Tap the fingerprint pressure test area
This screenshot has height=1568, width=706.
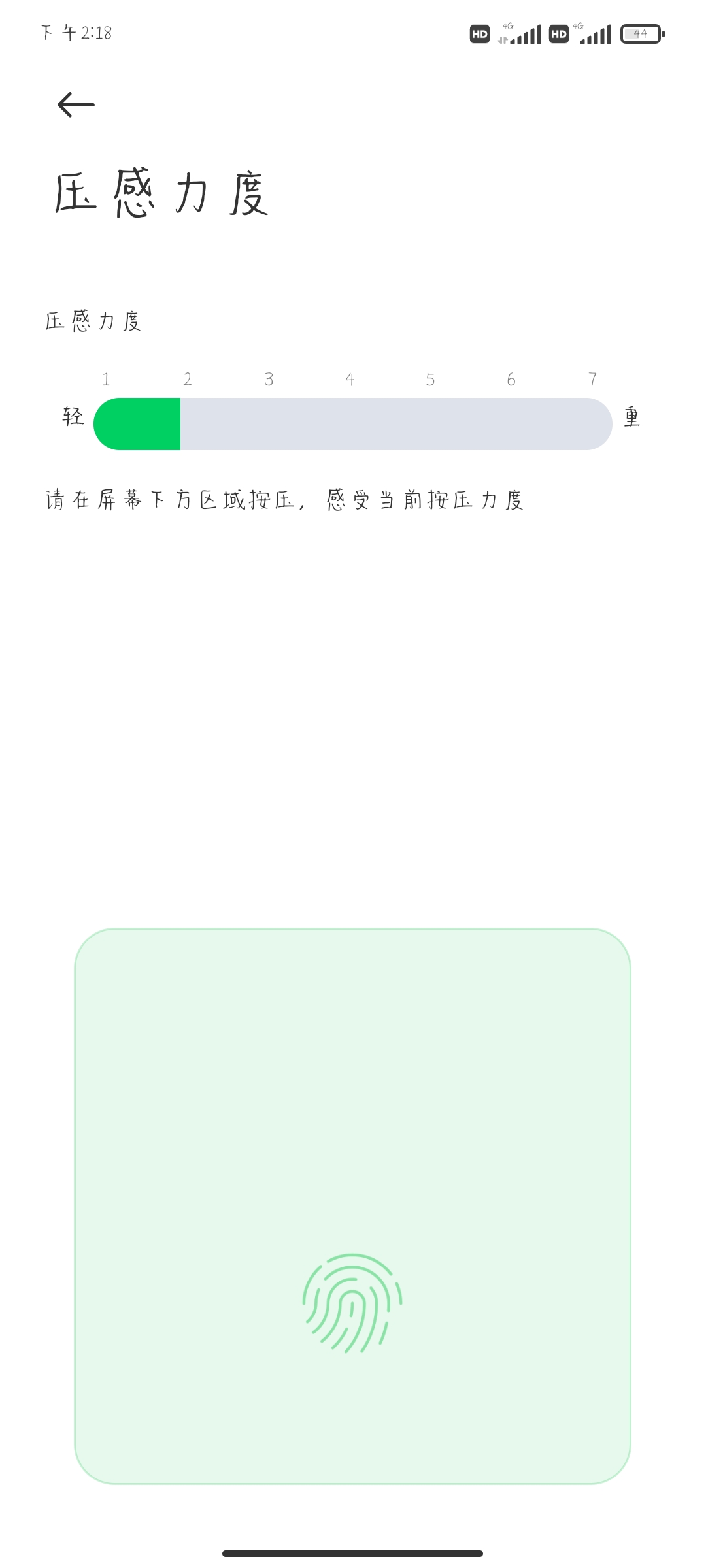[352, 1206]
